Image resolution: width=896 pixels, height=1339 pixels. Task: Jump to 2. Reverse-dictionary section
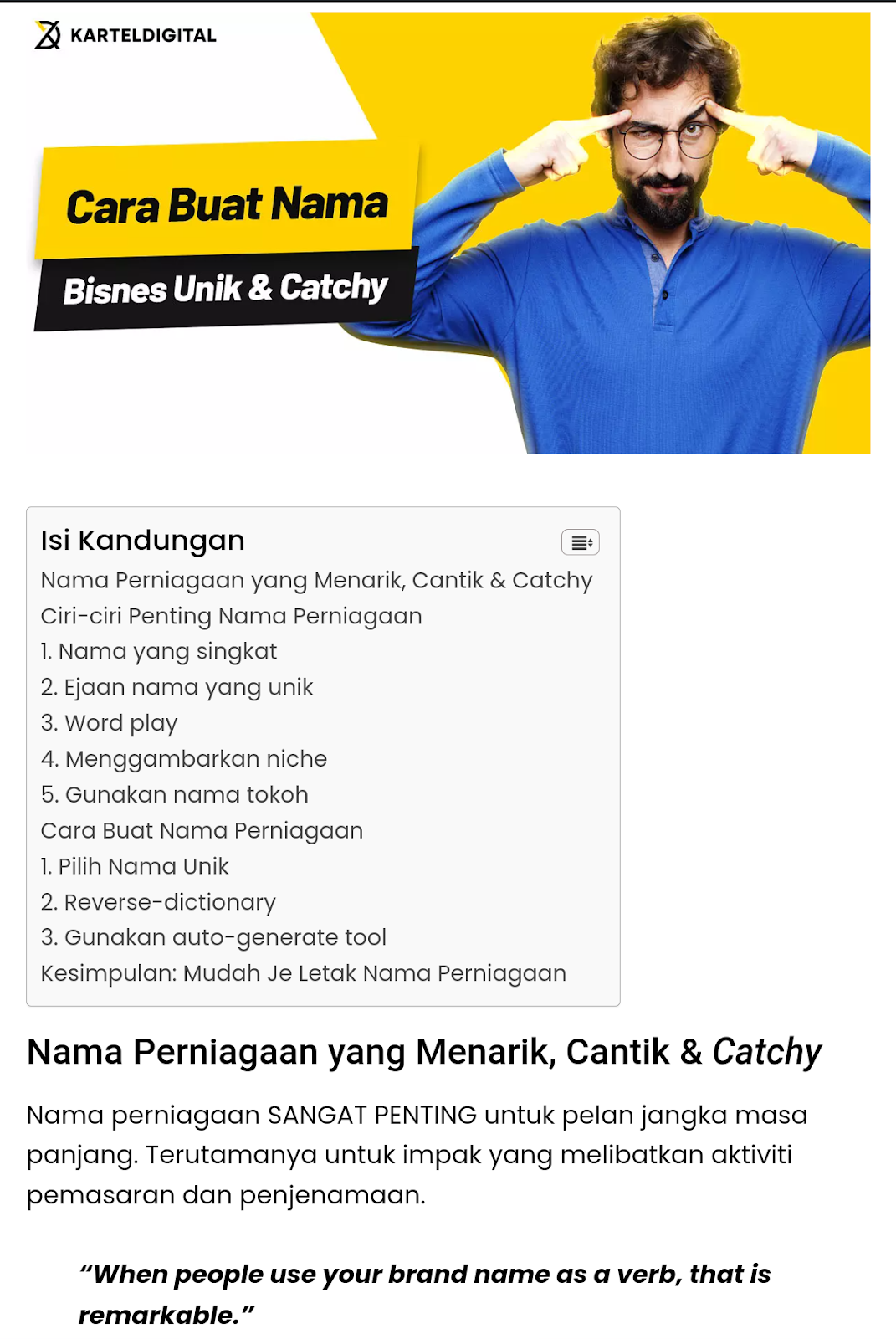coord(158,902)
